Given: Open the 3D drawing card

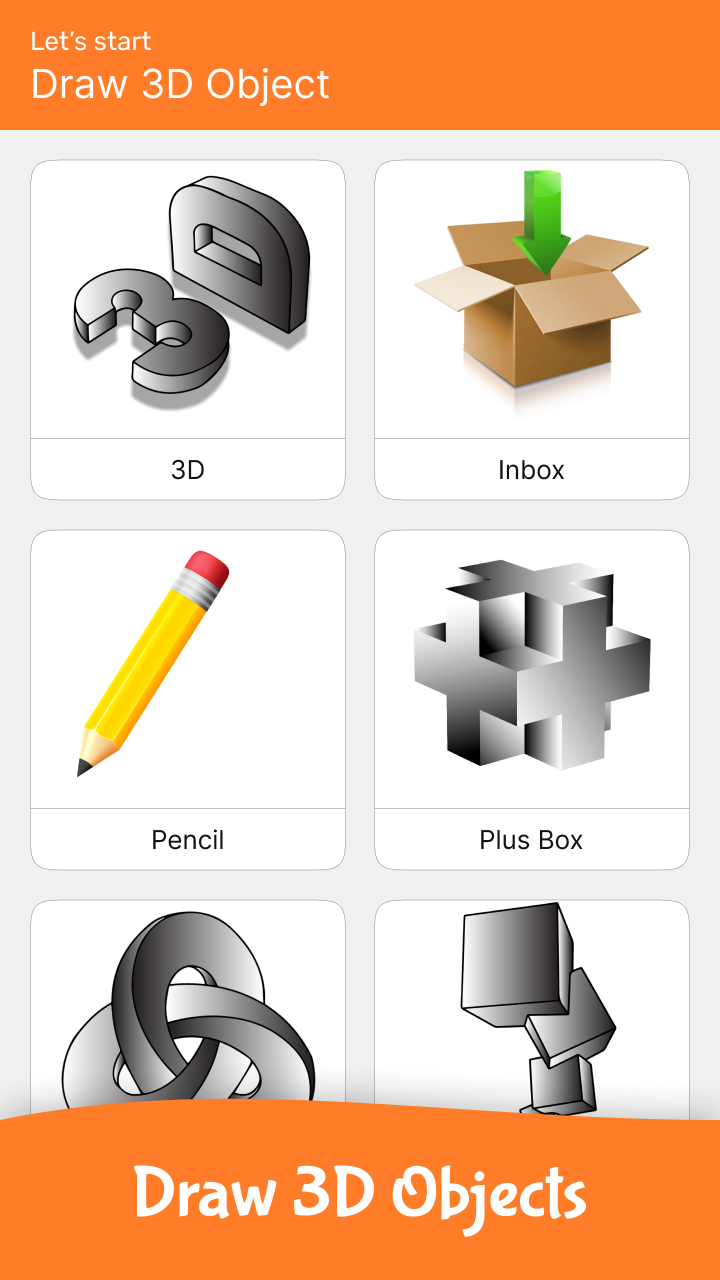Looking at the screenshot, I should 188,330.
